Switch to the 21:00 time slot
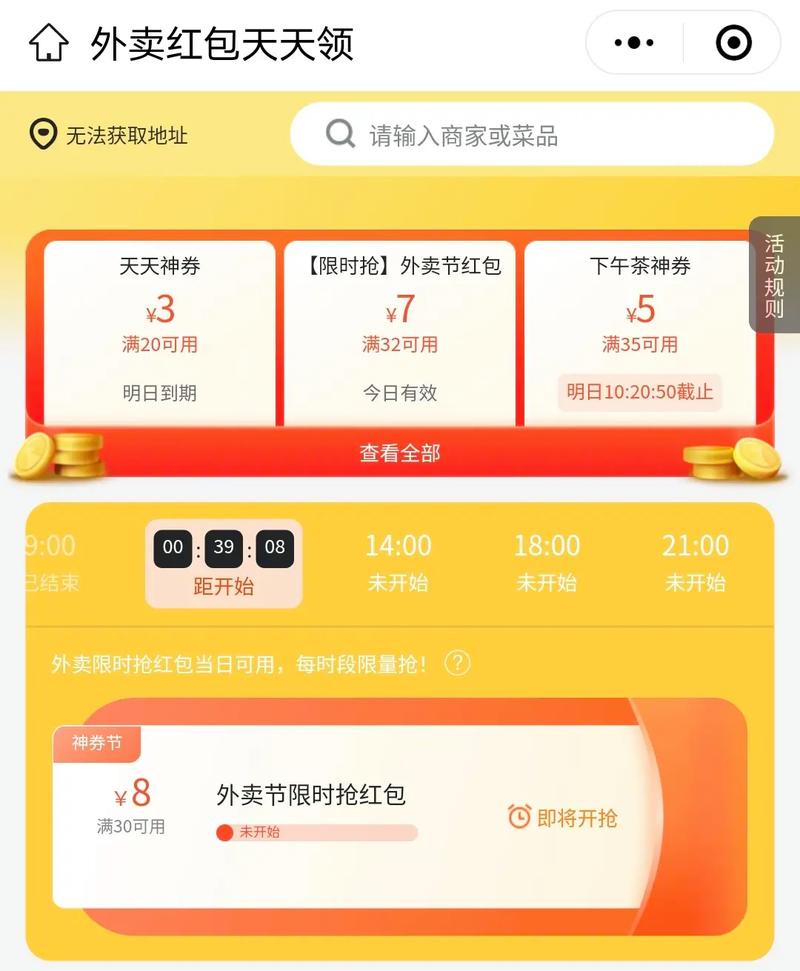The width and height of the screenshot is (800, 971). 695,563
